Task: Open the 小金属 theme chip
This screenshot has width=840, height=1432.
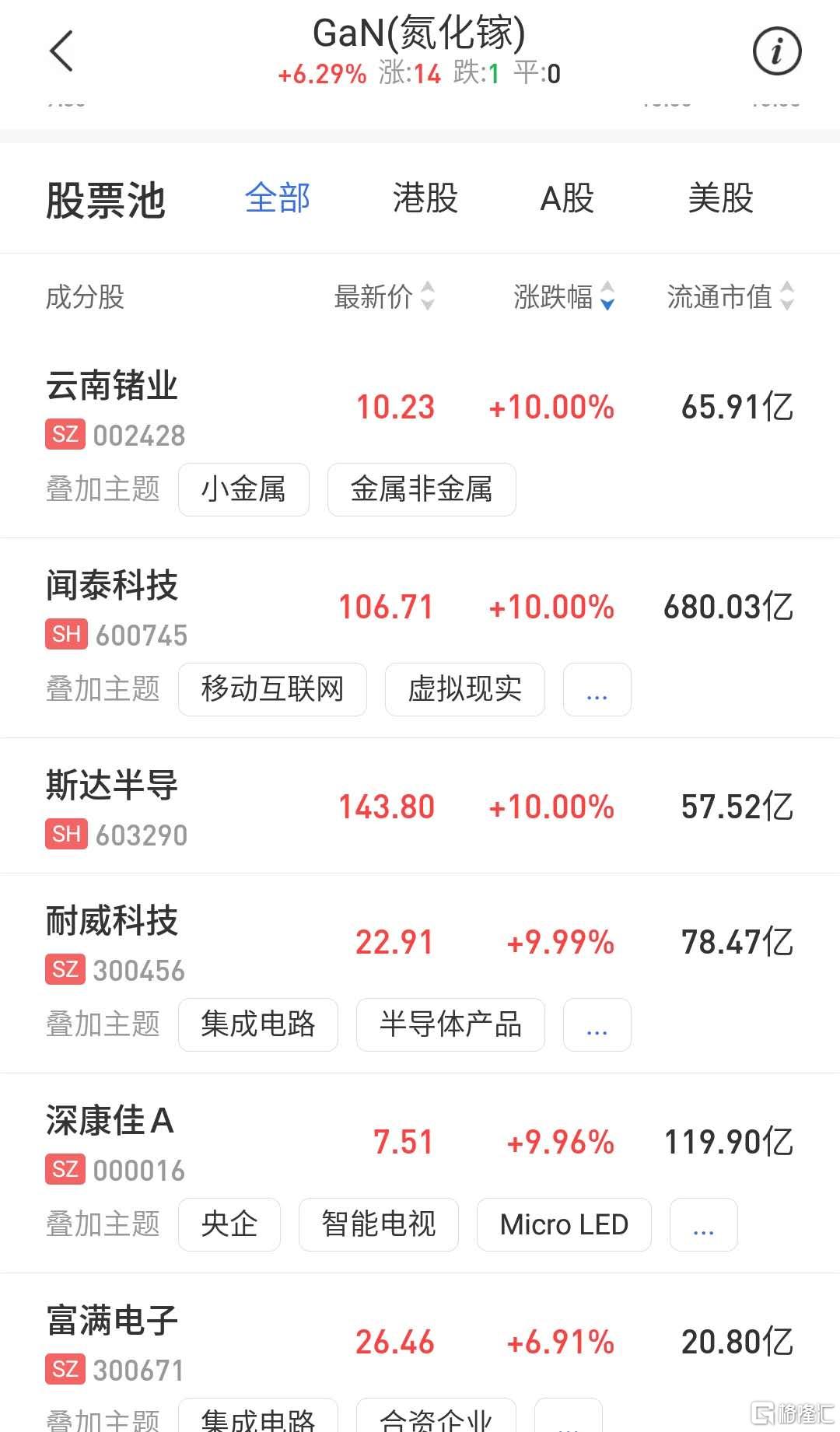Action: click(243, 489)
